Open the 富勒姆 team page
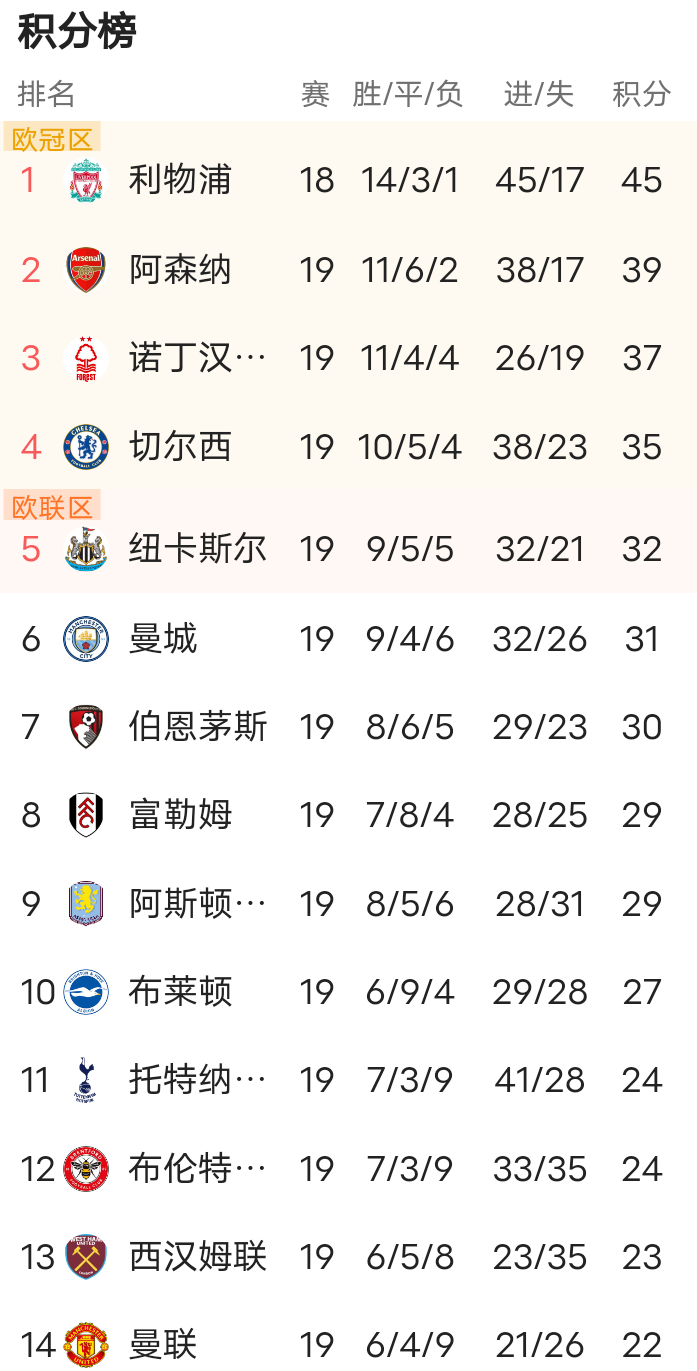Screen dimensions: 697x1371 [180, 815]
